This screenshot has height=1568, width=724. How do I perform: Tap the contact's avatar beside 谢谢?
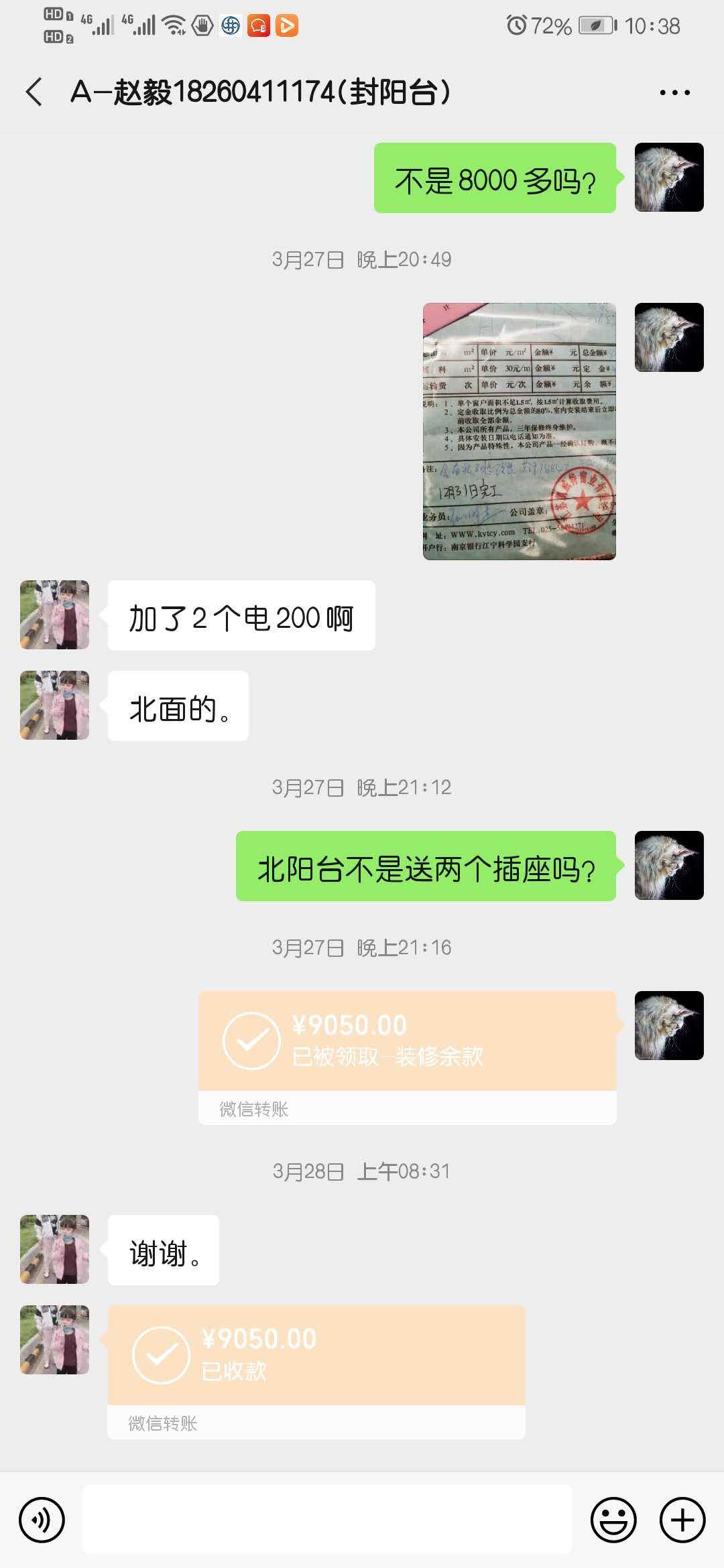[54, 1249]
